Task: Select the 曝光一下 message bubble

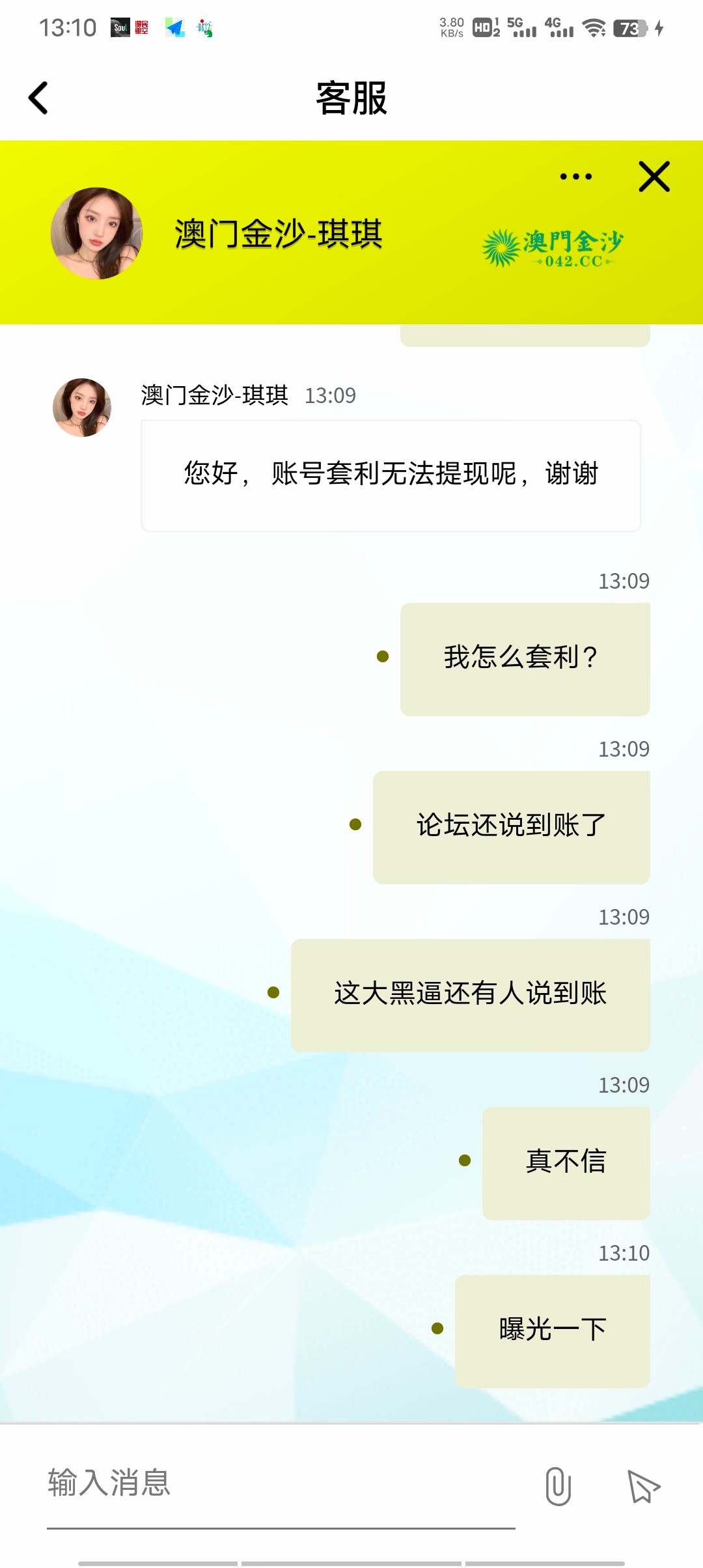Action: pos(551,1328)
